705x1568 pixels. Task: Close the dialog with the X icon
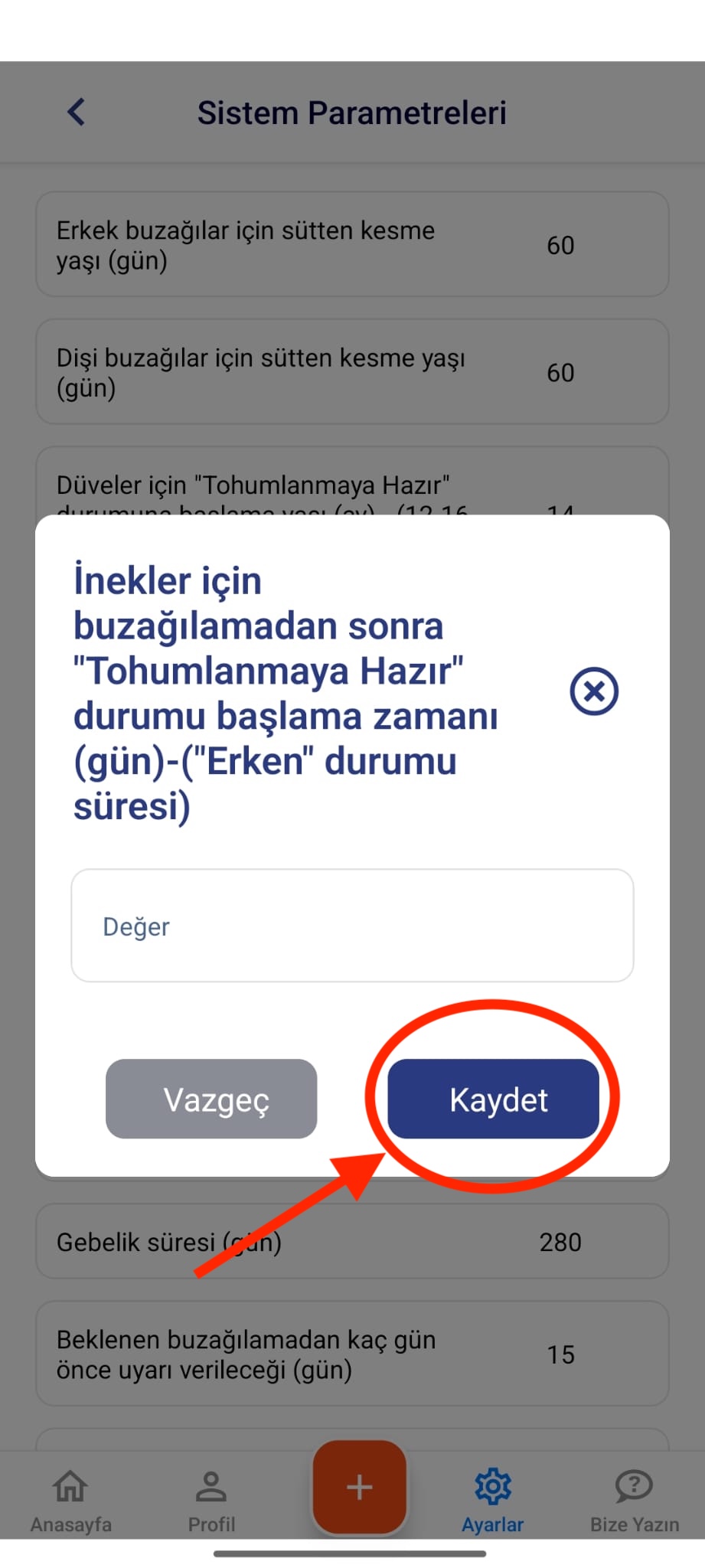(593, 691)
